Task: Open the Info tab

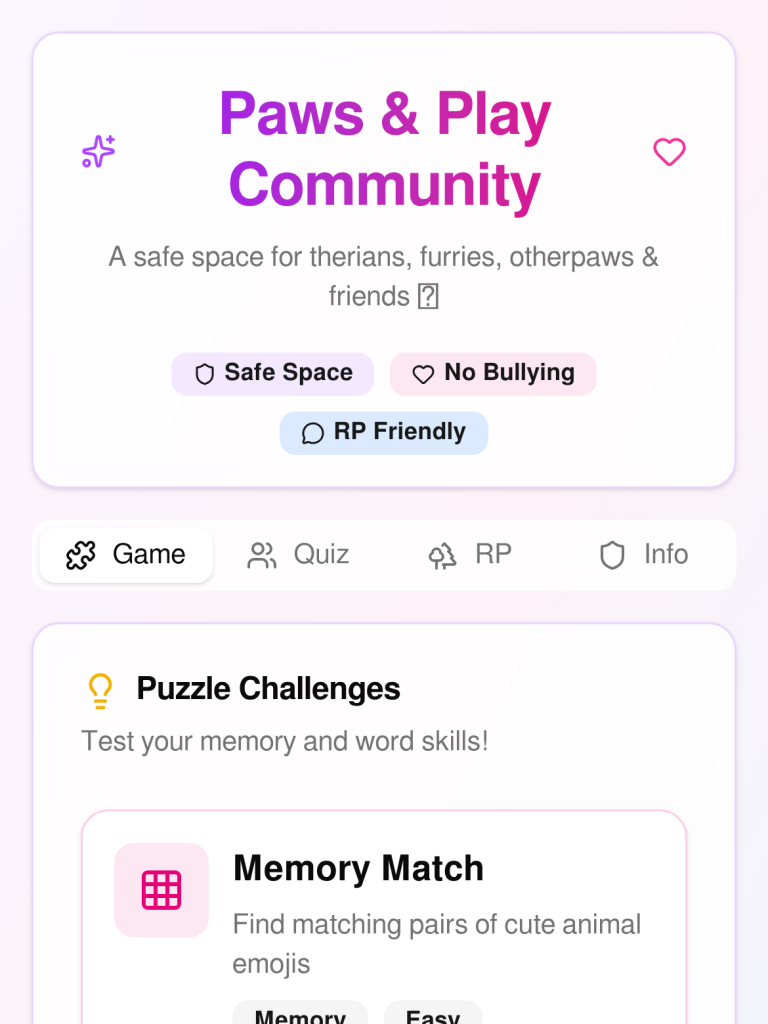Action: coord(642,555)
